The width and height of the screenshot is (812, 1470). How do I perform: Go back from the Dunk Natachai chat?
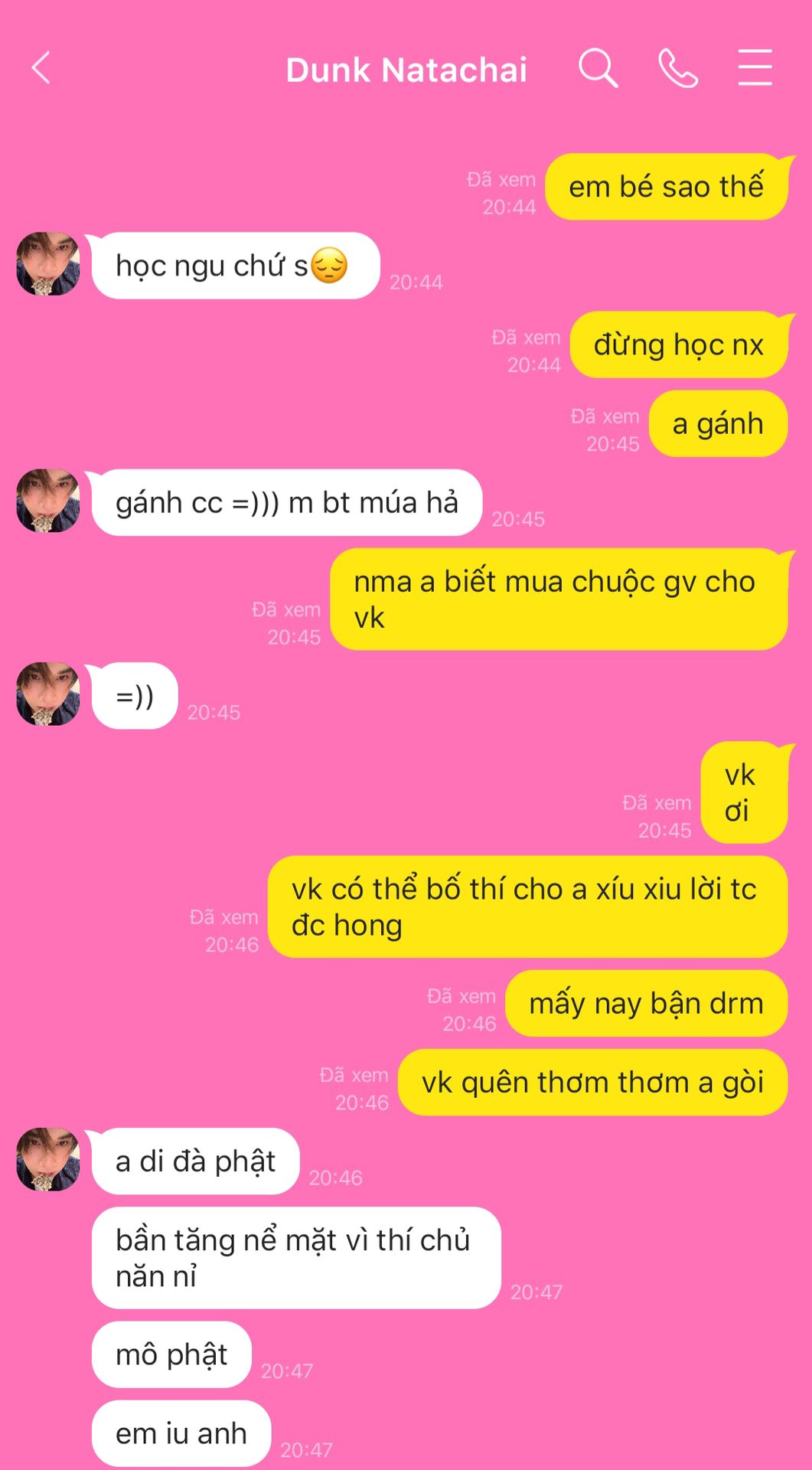pos(42,68)
